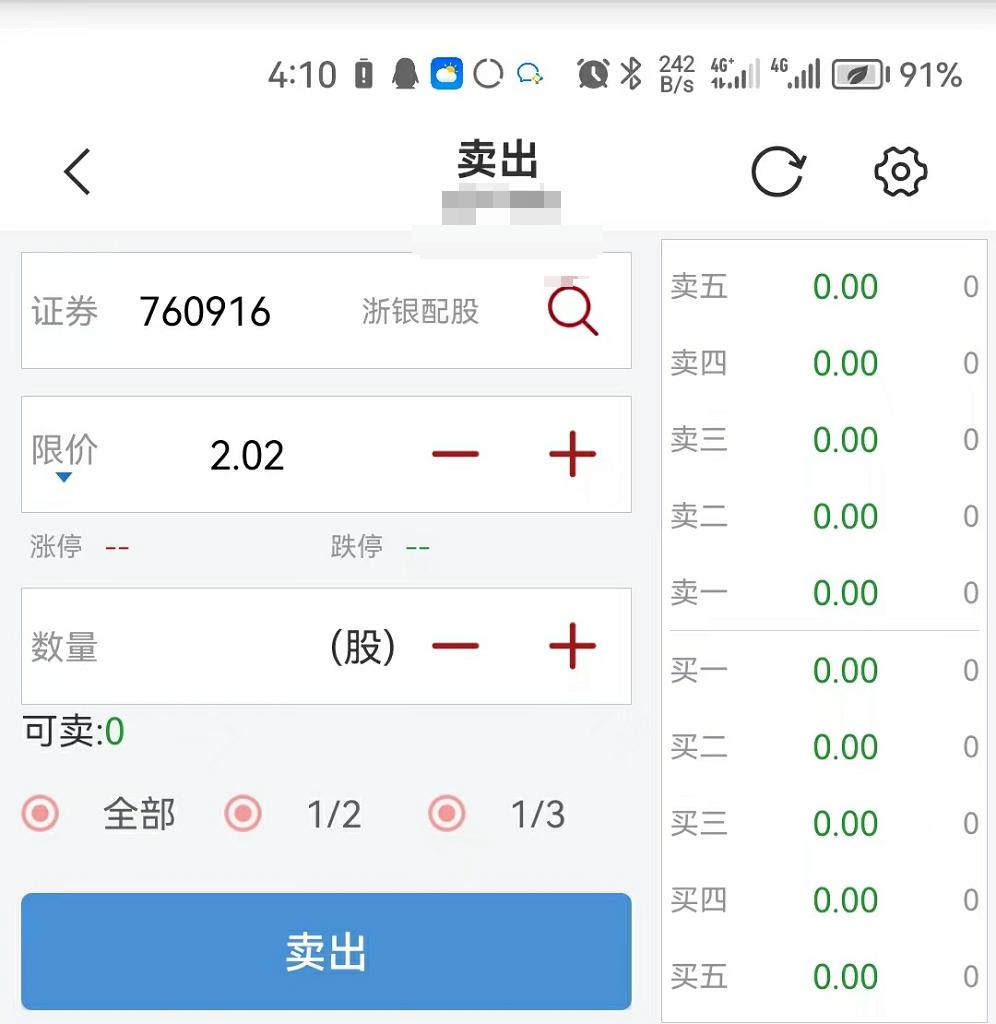The width and height of the screenshot is (996, 1024).
Task: Open the security code input dropdown field
Action: (205, 311)
